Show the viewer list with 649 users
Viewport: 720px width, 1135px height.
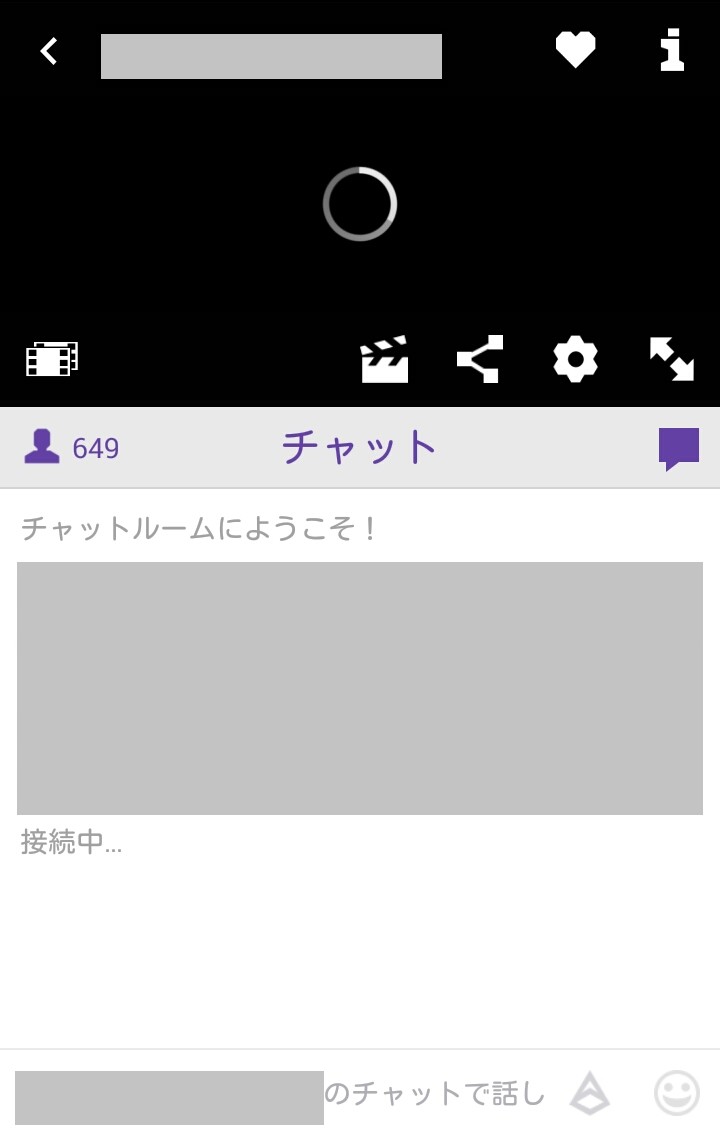coord(71,448)
